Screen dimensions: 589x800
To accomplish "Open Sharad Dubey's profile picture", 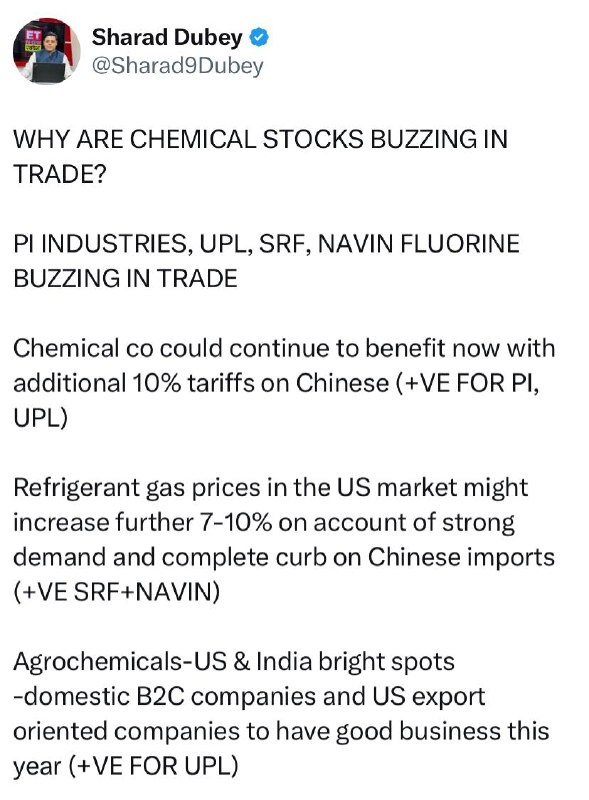I will coord(46,51).
